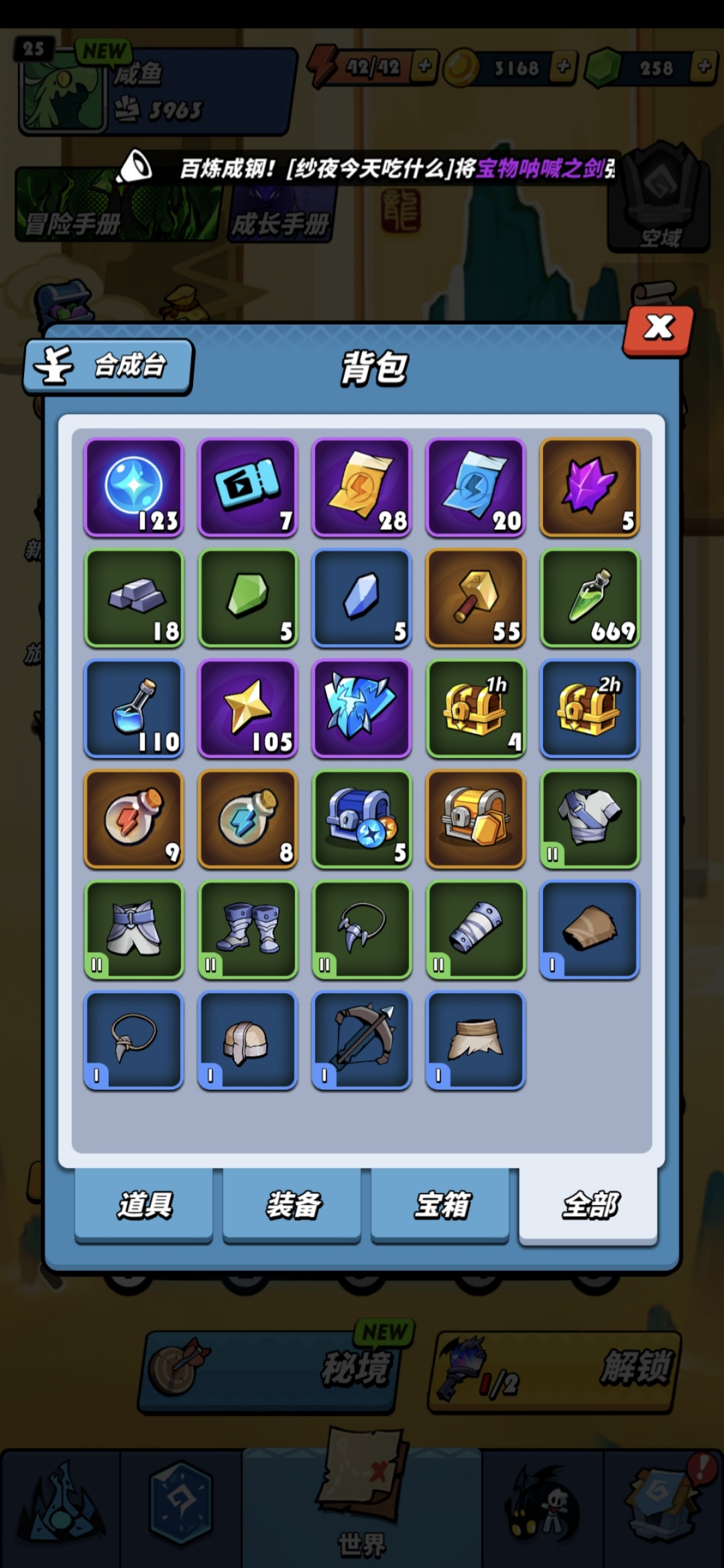The width and height of the screenshot is (724, 1568).
Task: Select the red lightning potion with 9
Action: point(134,819)
